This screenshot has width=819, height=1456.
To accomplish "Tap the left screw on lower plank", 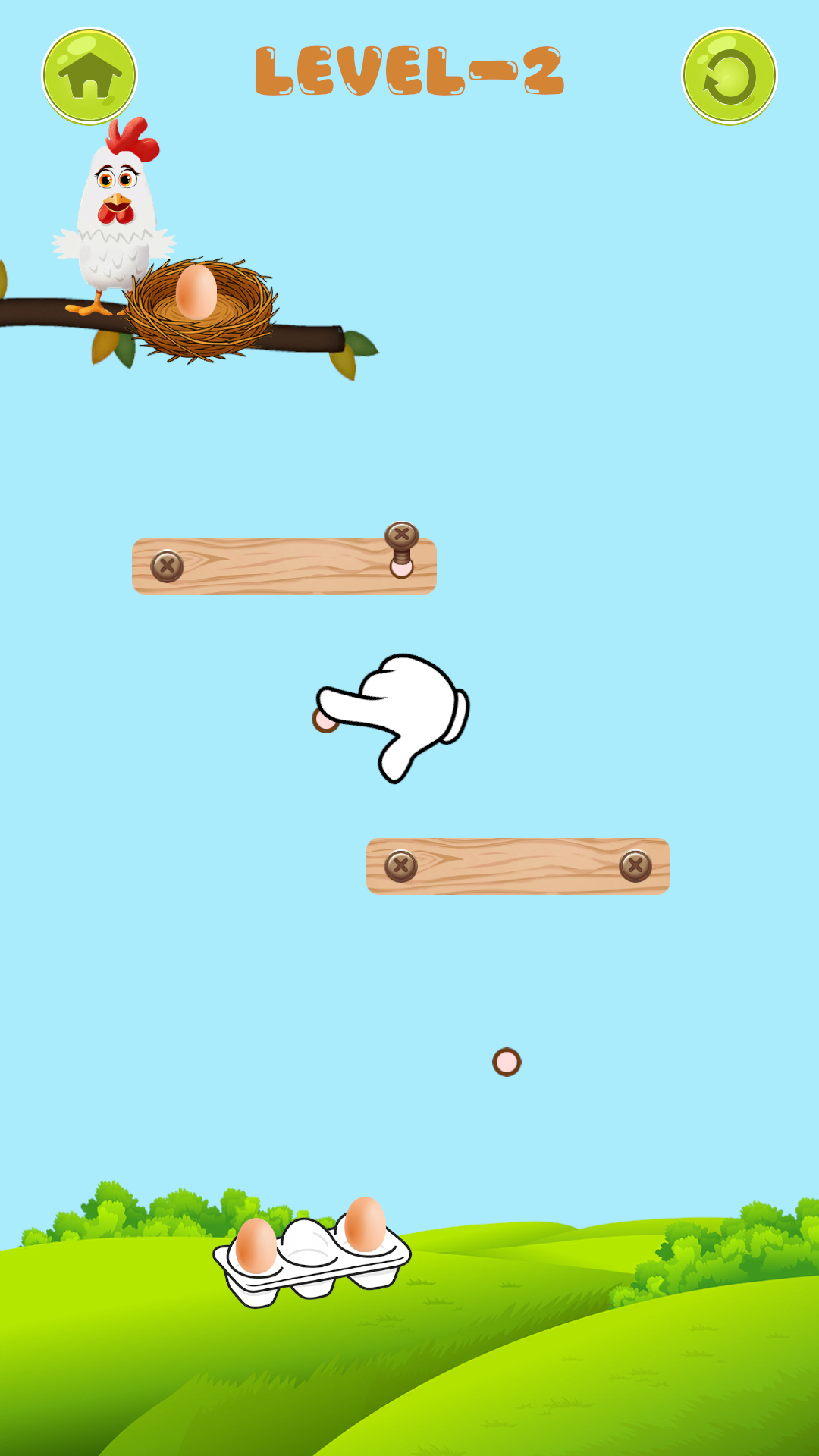I will point(401,866).
